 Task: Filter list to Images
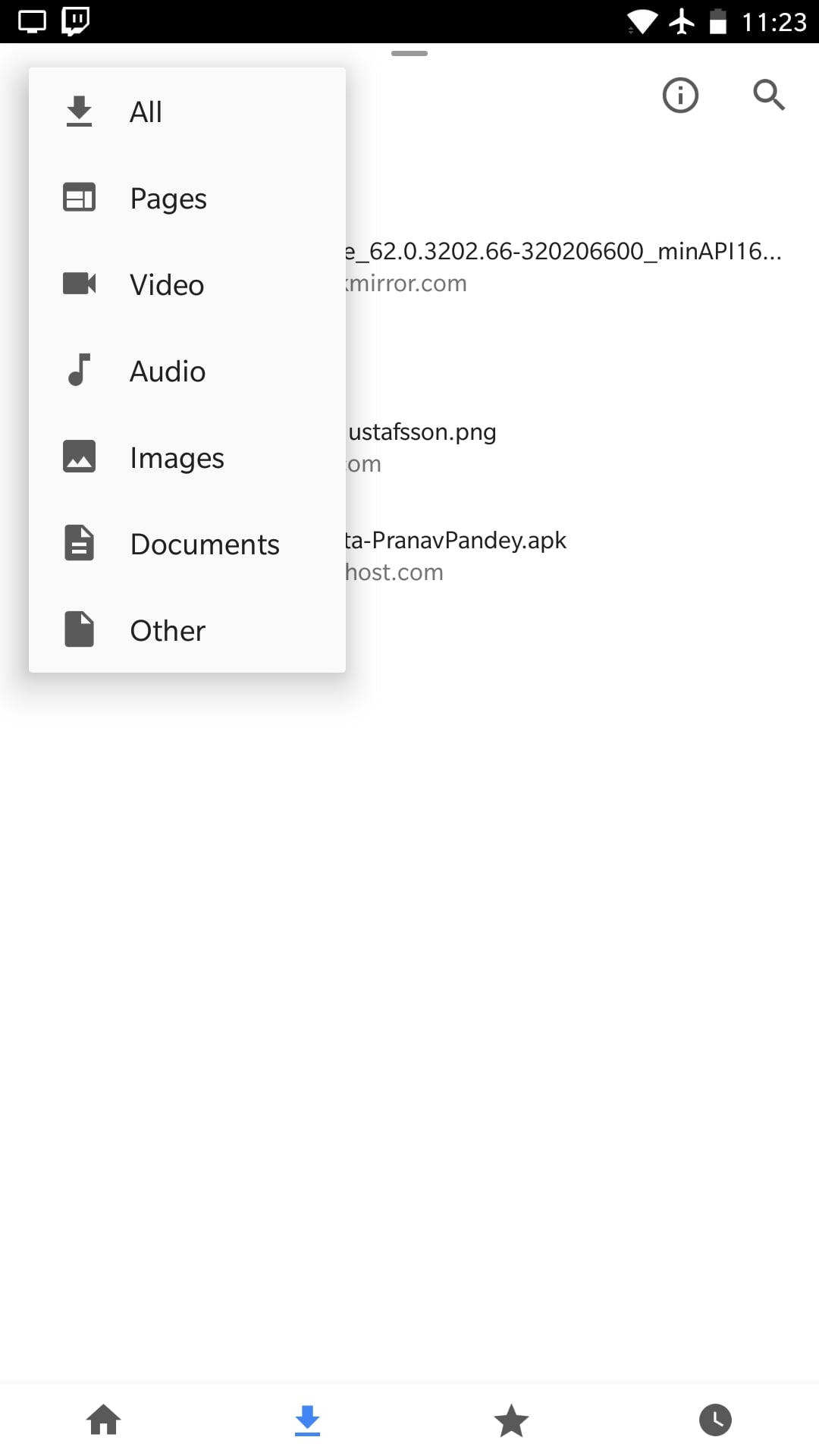point(187,458)
